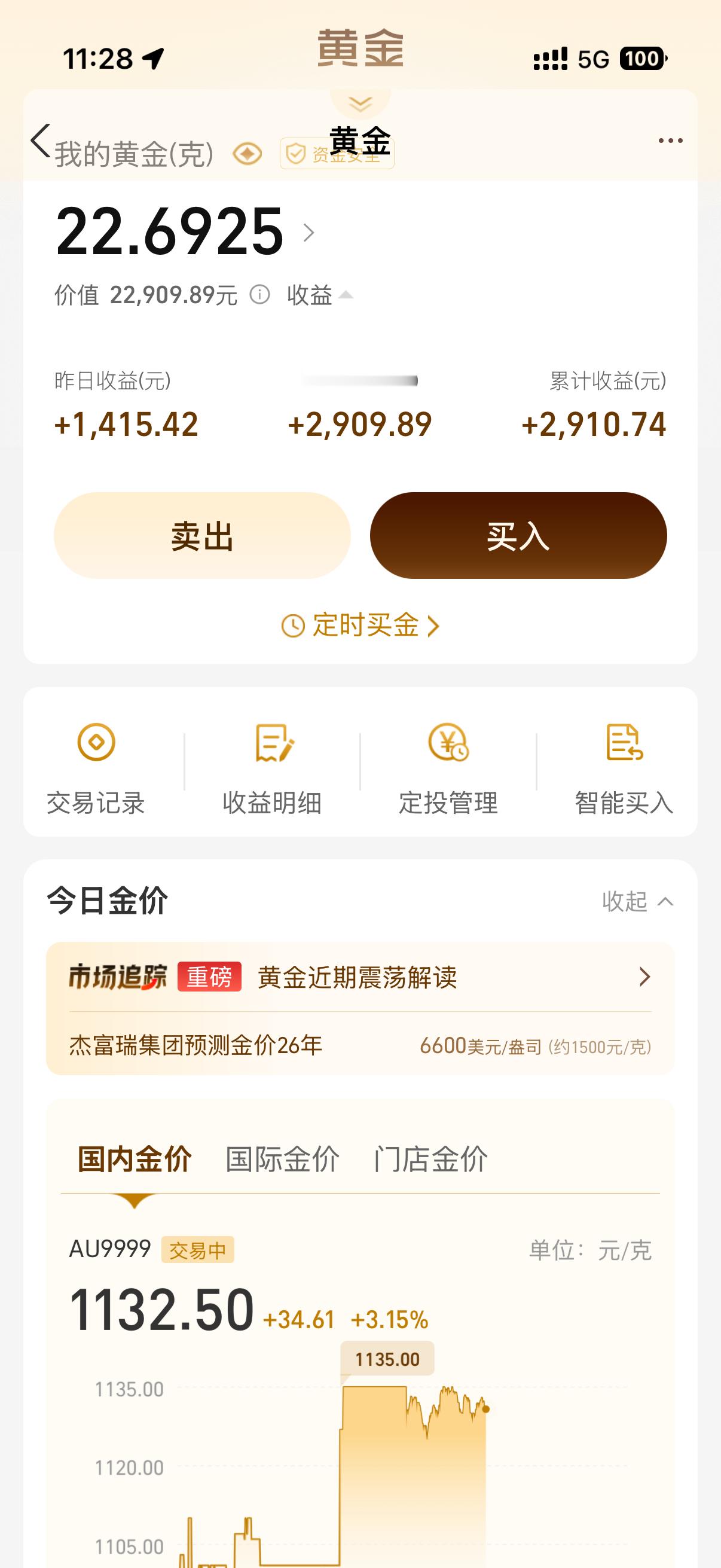Image resolution: width=721 pixels, height=1568 pixels.
Task: Tap the pull-down chevron under 黄金 title
Action: tap(360, 105)
